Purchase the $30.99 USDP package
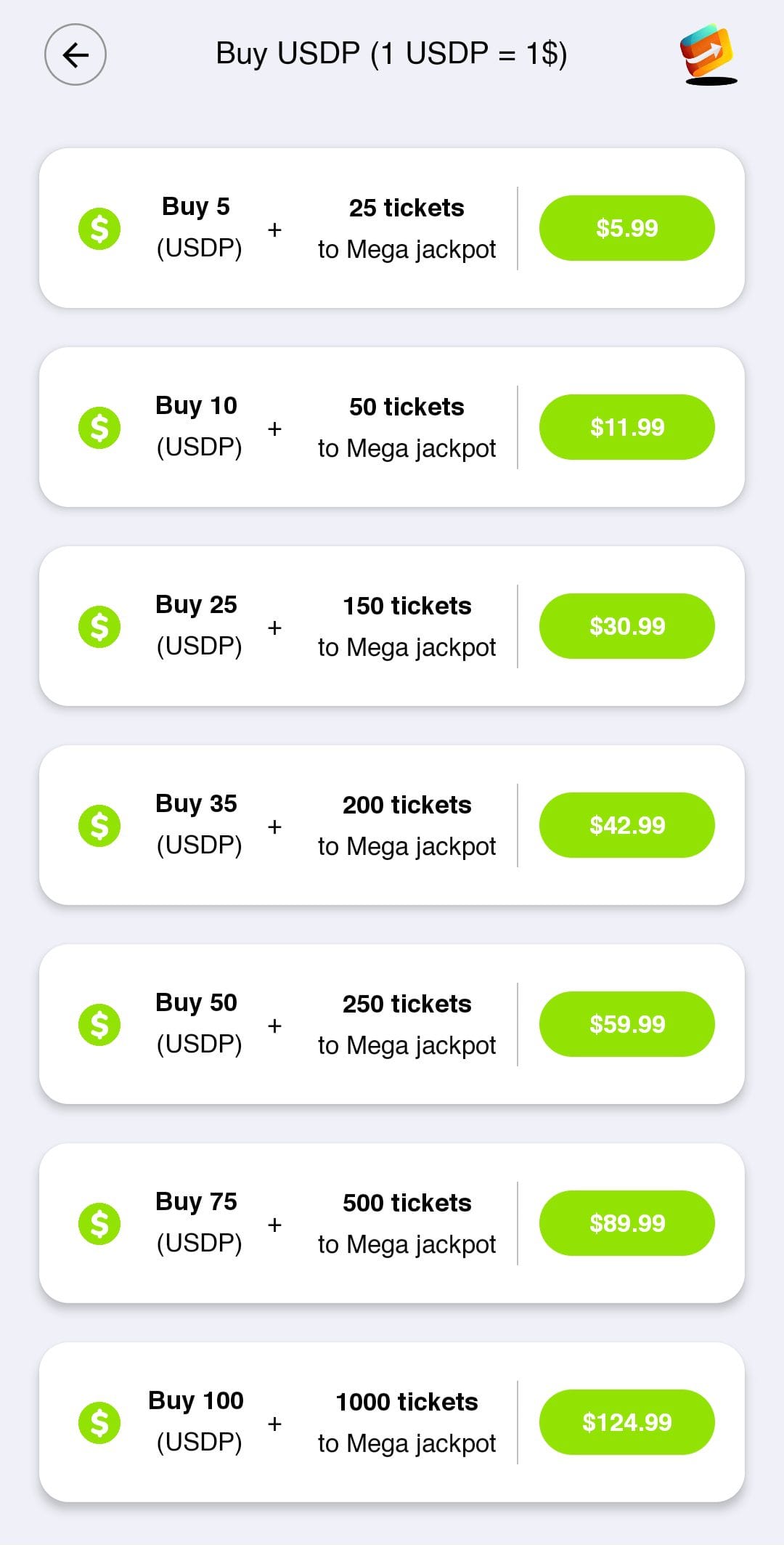This screenshot has height=1545, width=784. tap(626, 625)
